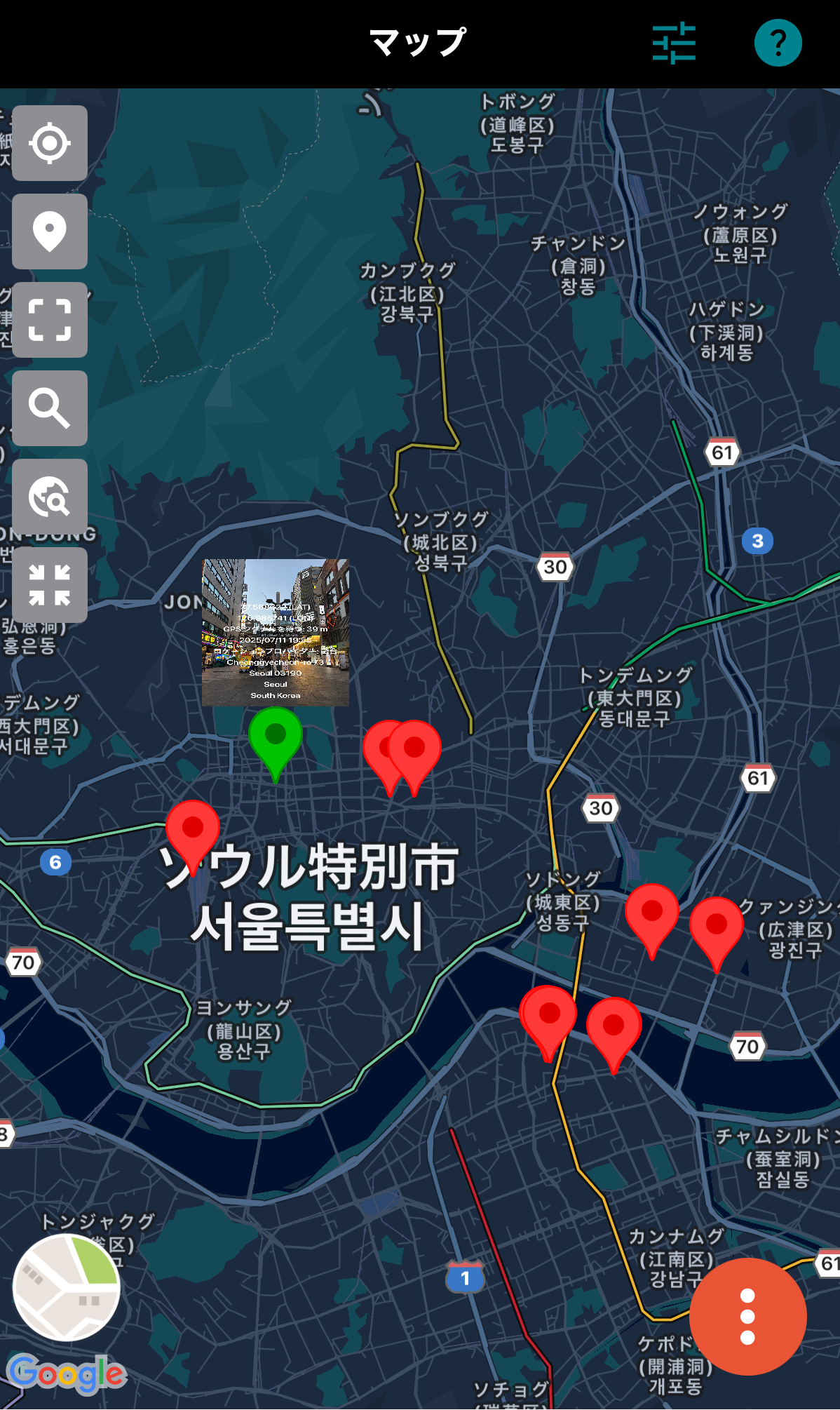Select the red pin beside route 6 marker
Viewport: 840px width, 1410px height.
tap(193, 831)
